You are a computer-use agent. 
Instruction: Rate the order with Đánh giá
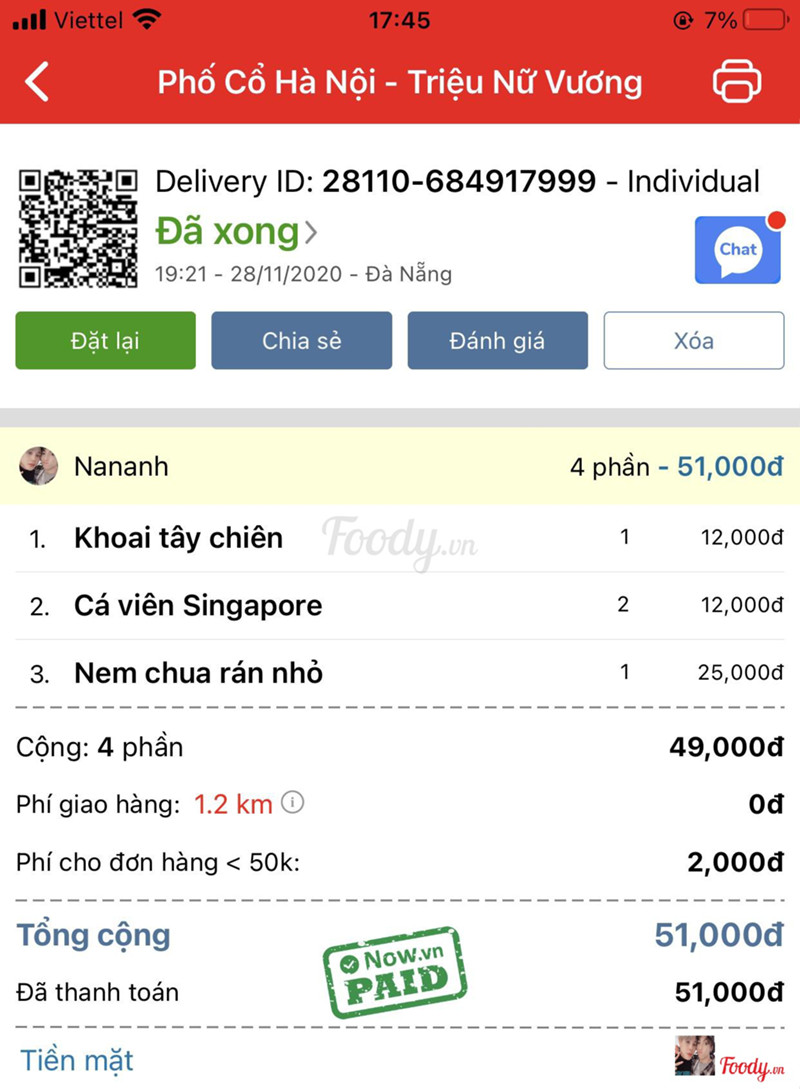pos(497,341)
